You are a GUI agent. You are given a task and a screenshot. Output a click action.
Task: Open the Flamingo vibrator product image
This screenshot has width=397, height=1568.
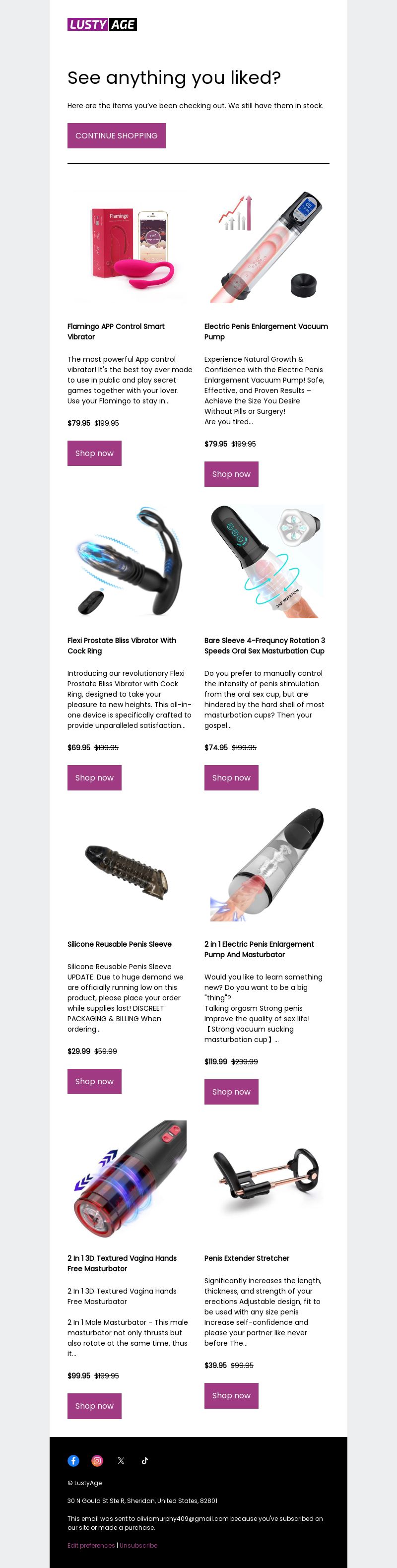tap(127, 247)
